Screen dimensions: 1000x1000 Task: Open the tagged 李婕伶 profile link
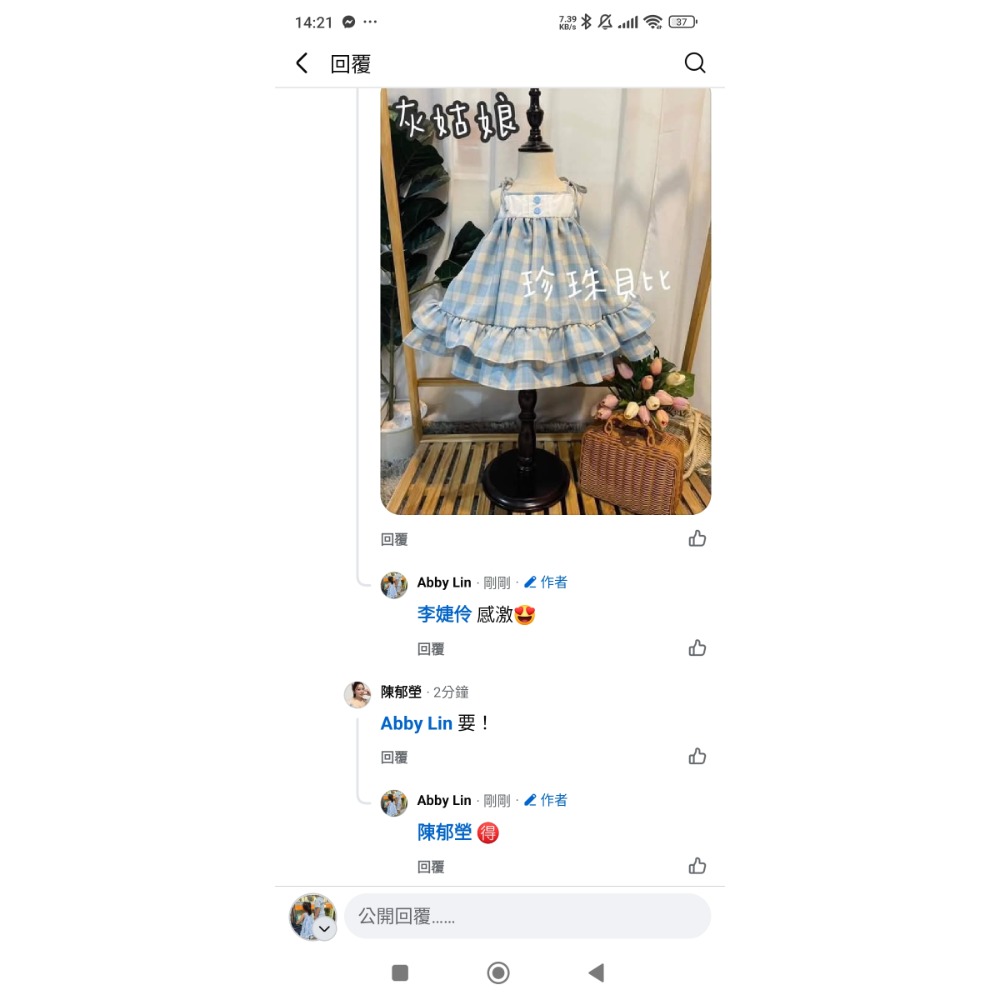444,615
